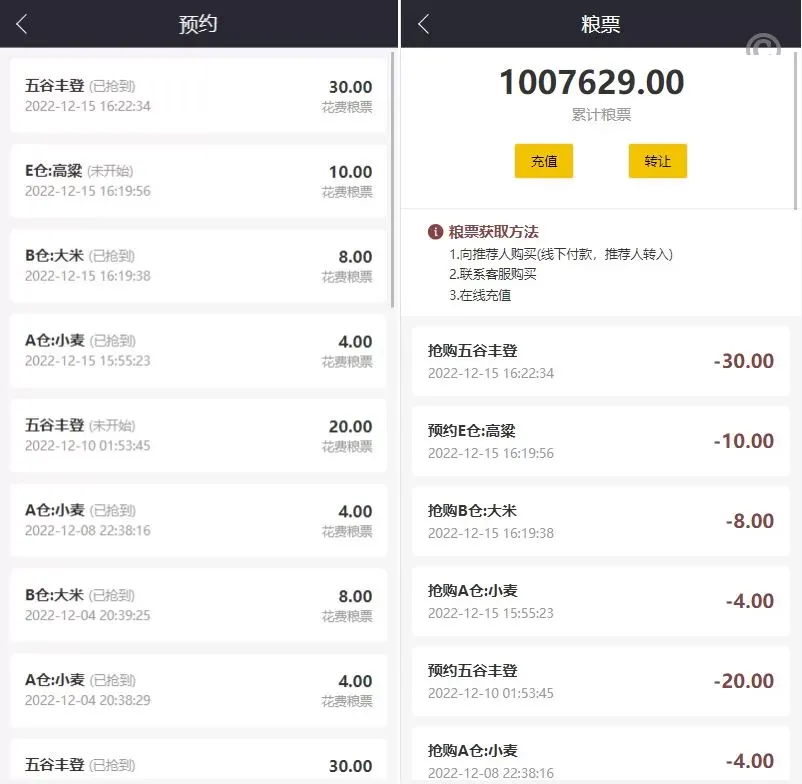802x784 pixels.
Task: Open A仓:小麦 reservation from 2022-12-04
Action: (198, 691)
